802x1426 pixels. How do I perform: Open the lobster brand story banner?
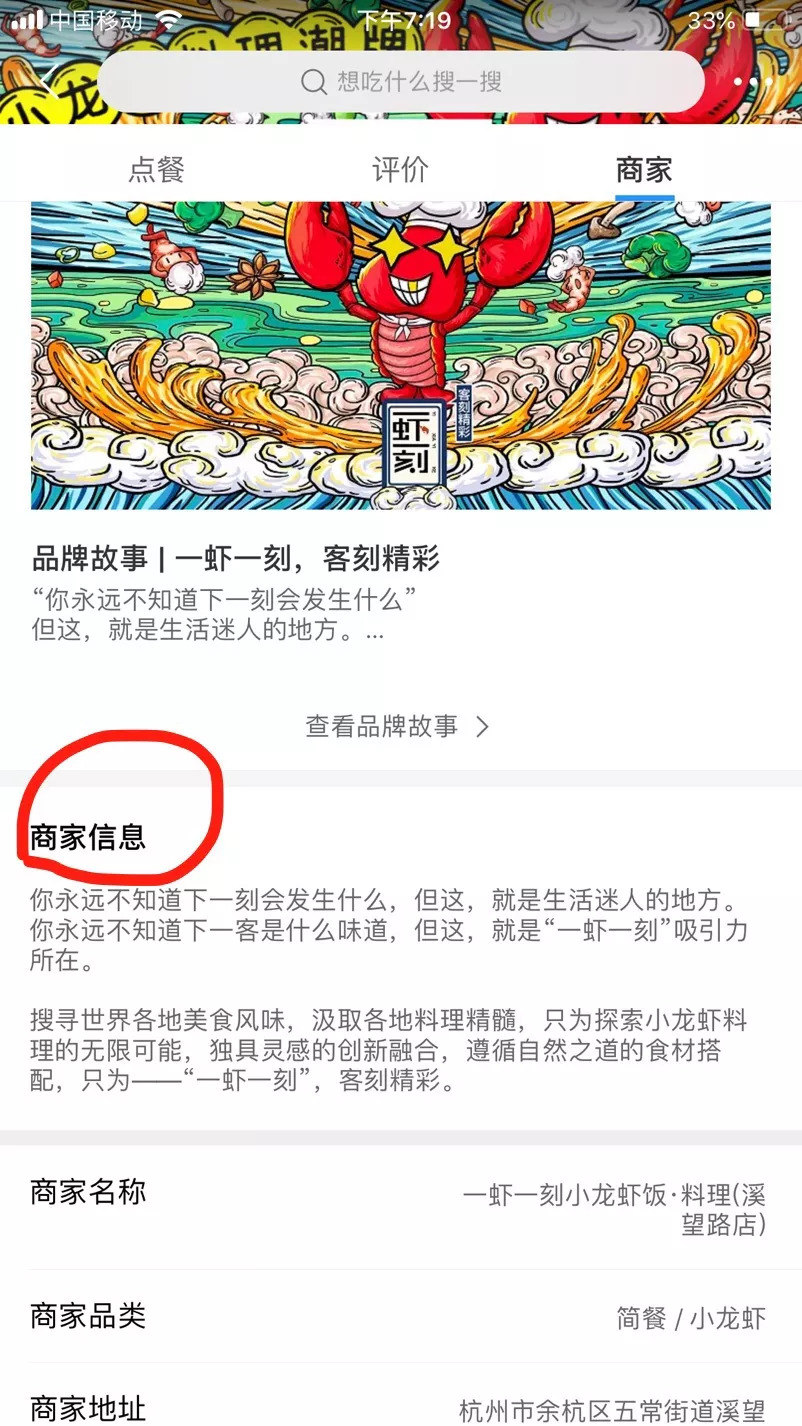(x=401, y=355)
